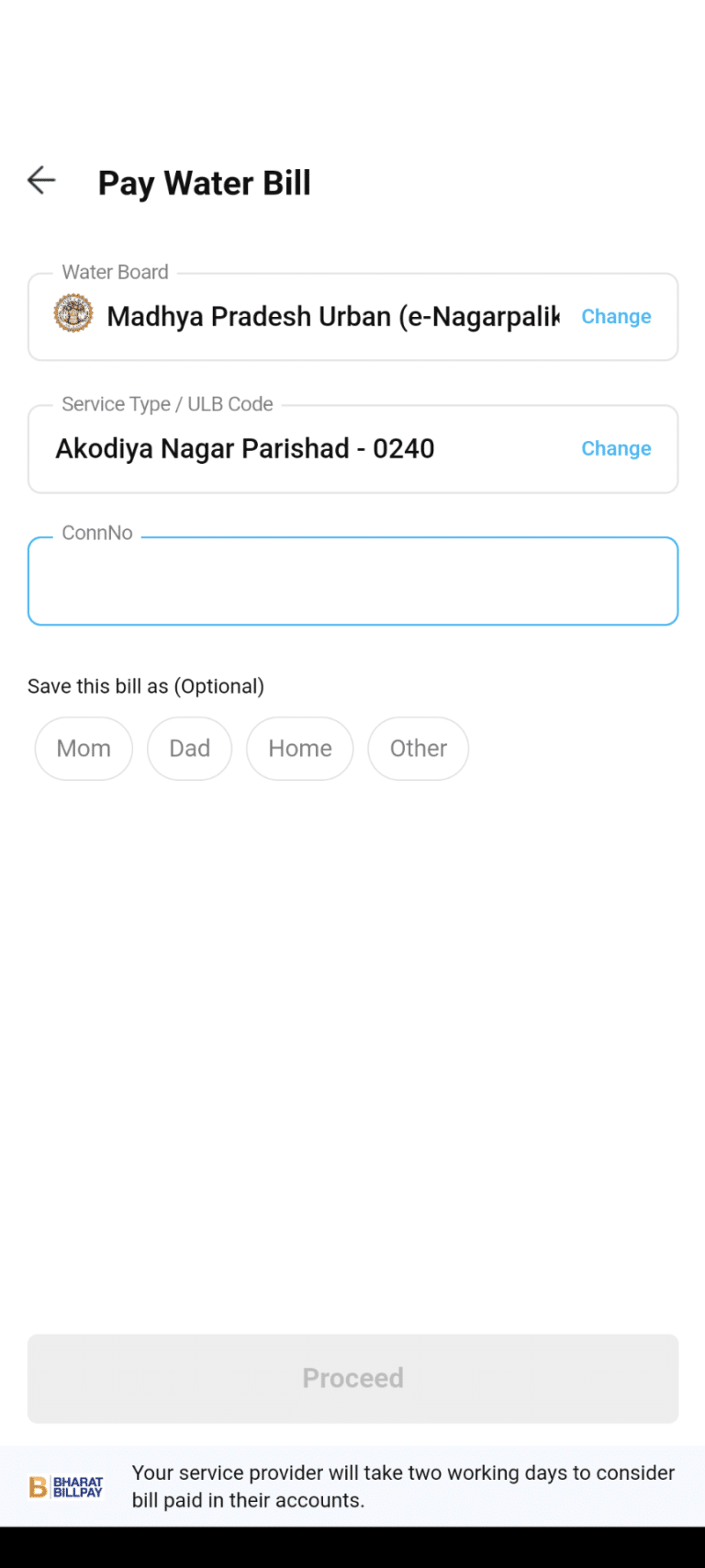Choose Home as the saved bill name
The image size is (705, 1568).
(x=299, y=748)
